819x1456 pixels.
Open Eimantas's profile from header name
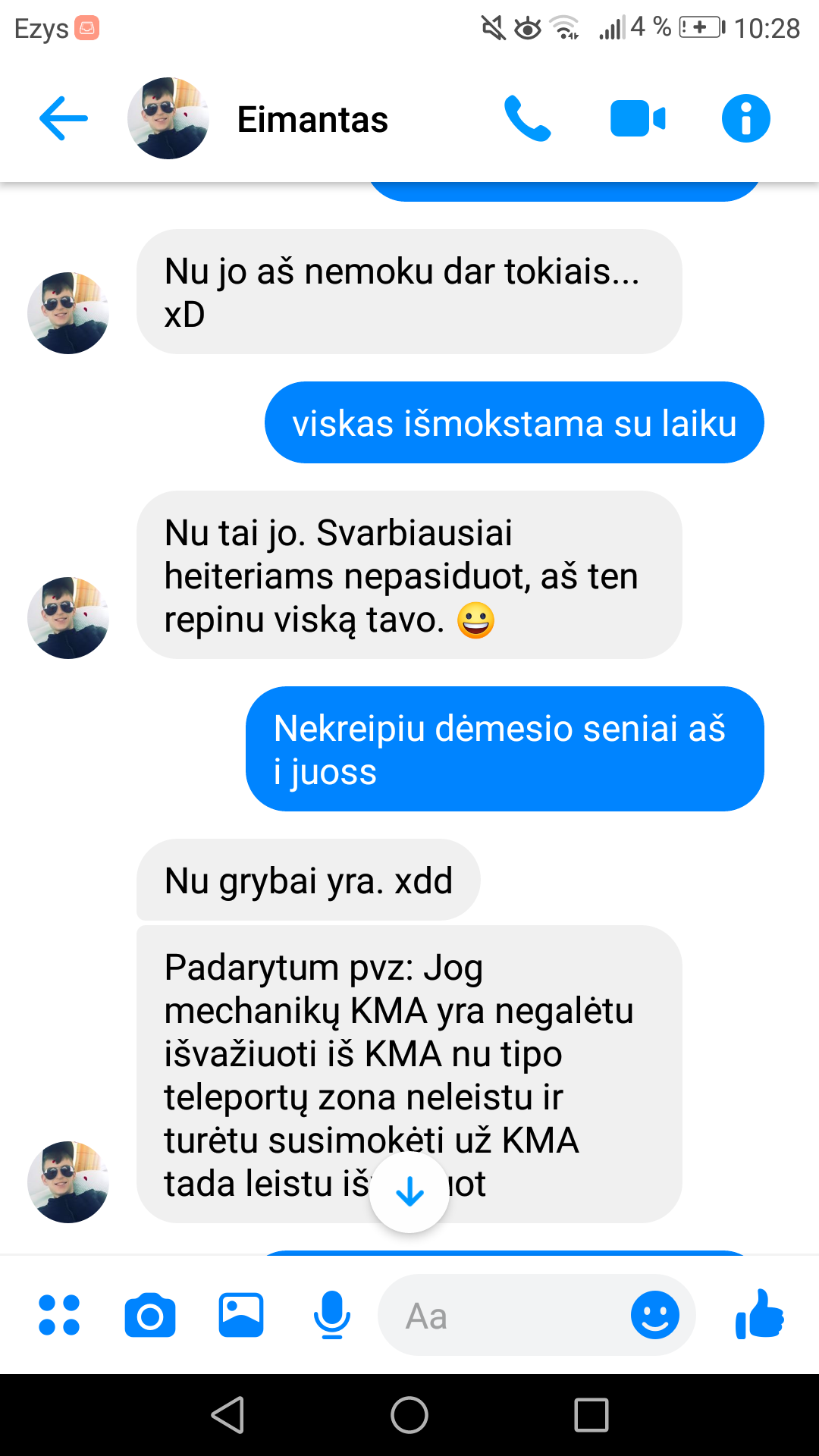click(312, 120)
